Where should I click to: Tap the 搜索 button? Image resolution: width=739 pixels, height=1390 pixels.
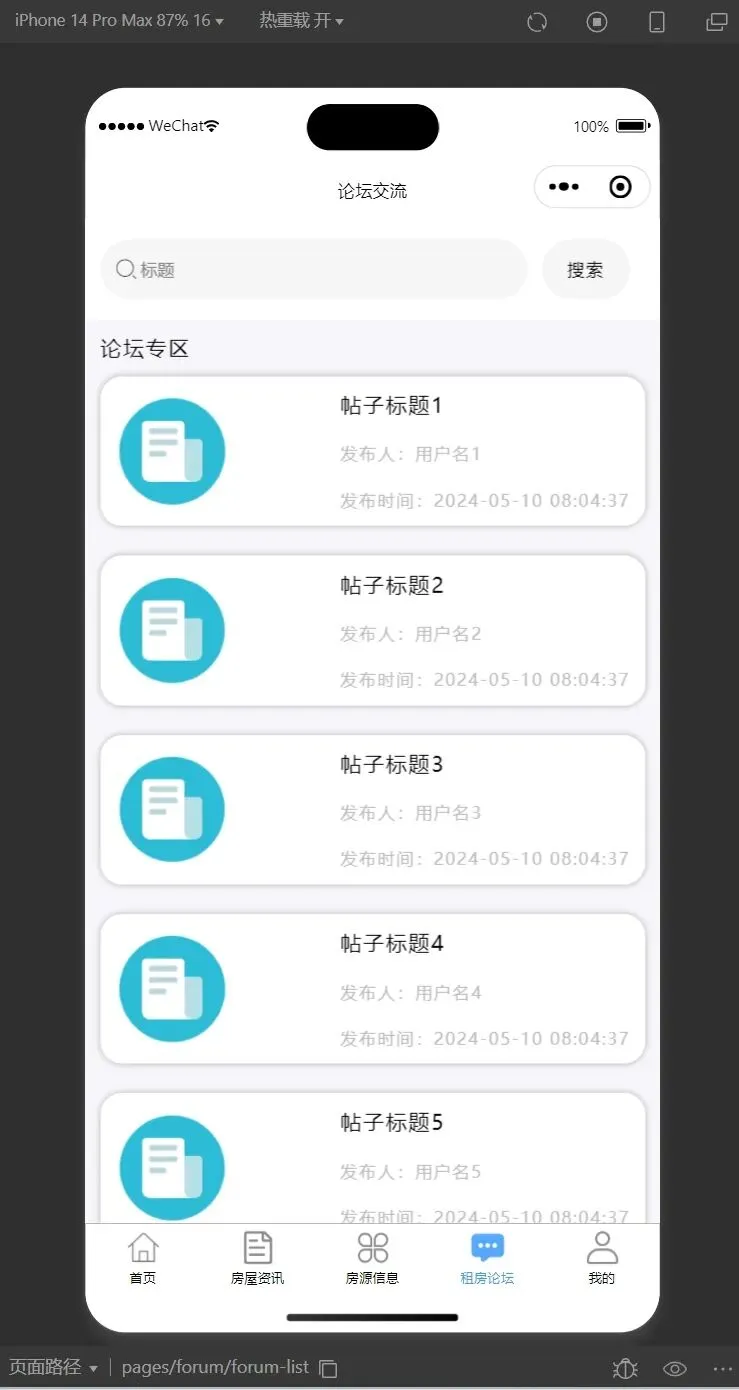(x=585, y=270)
